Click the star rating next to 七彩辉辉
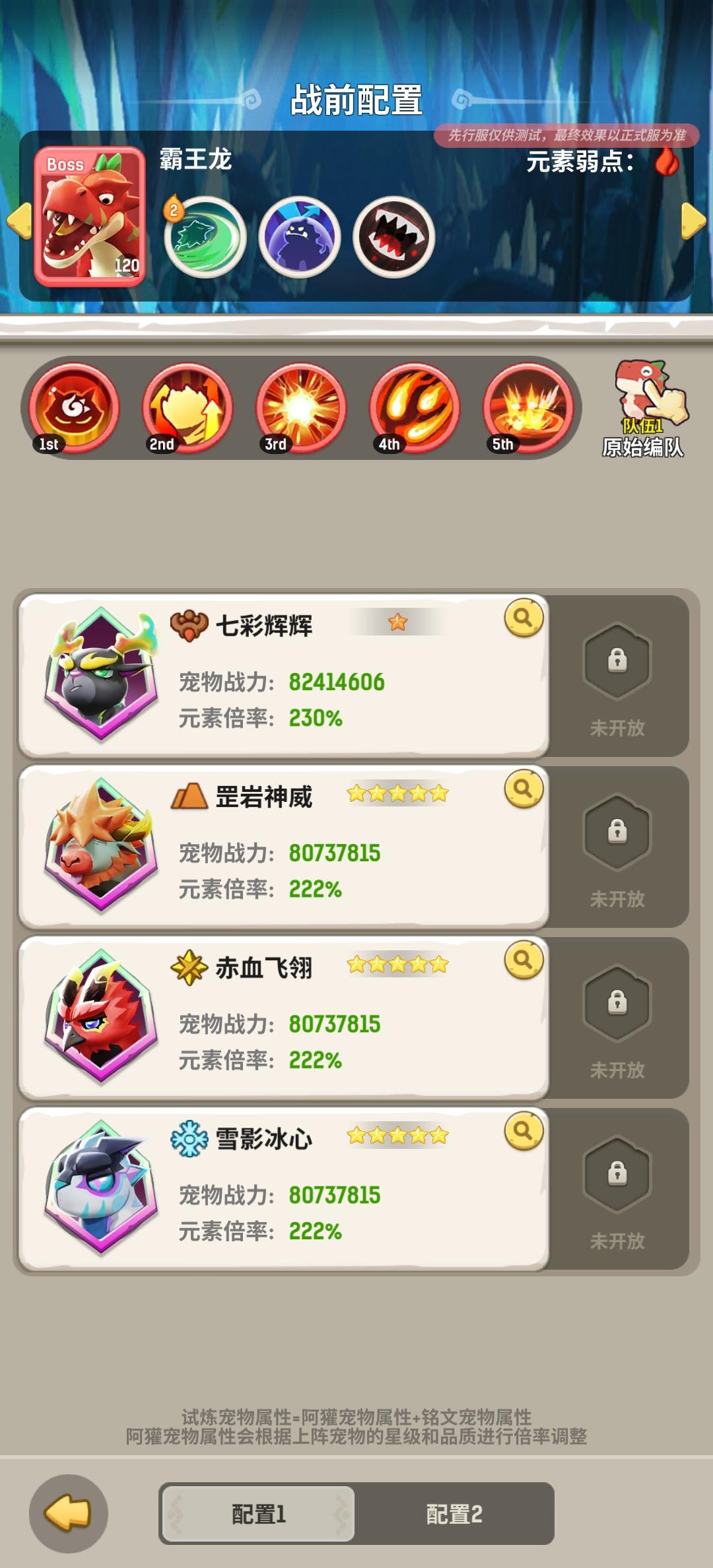 397,620
